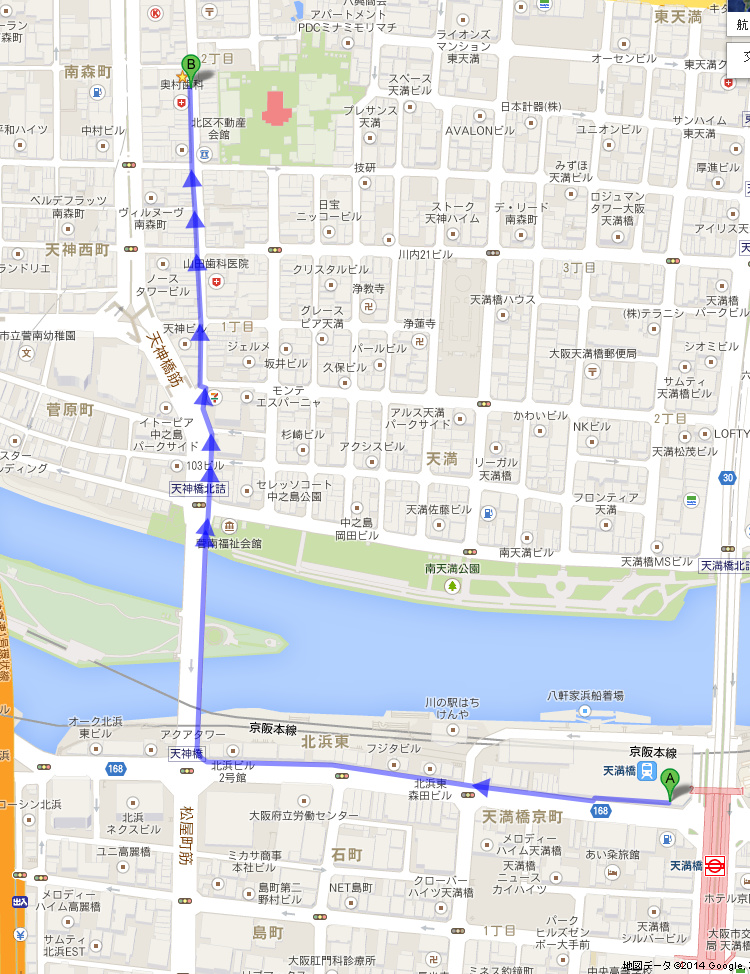Open the 大阪天満橋郵便局 post office marker
The height and width of the screenshot is (974, 750).
coord(592,371)
